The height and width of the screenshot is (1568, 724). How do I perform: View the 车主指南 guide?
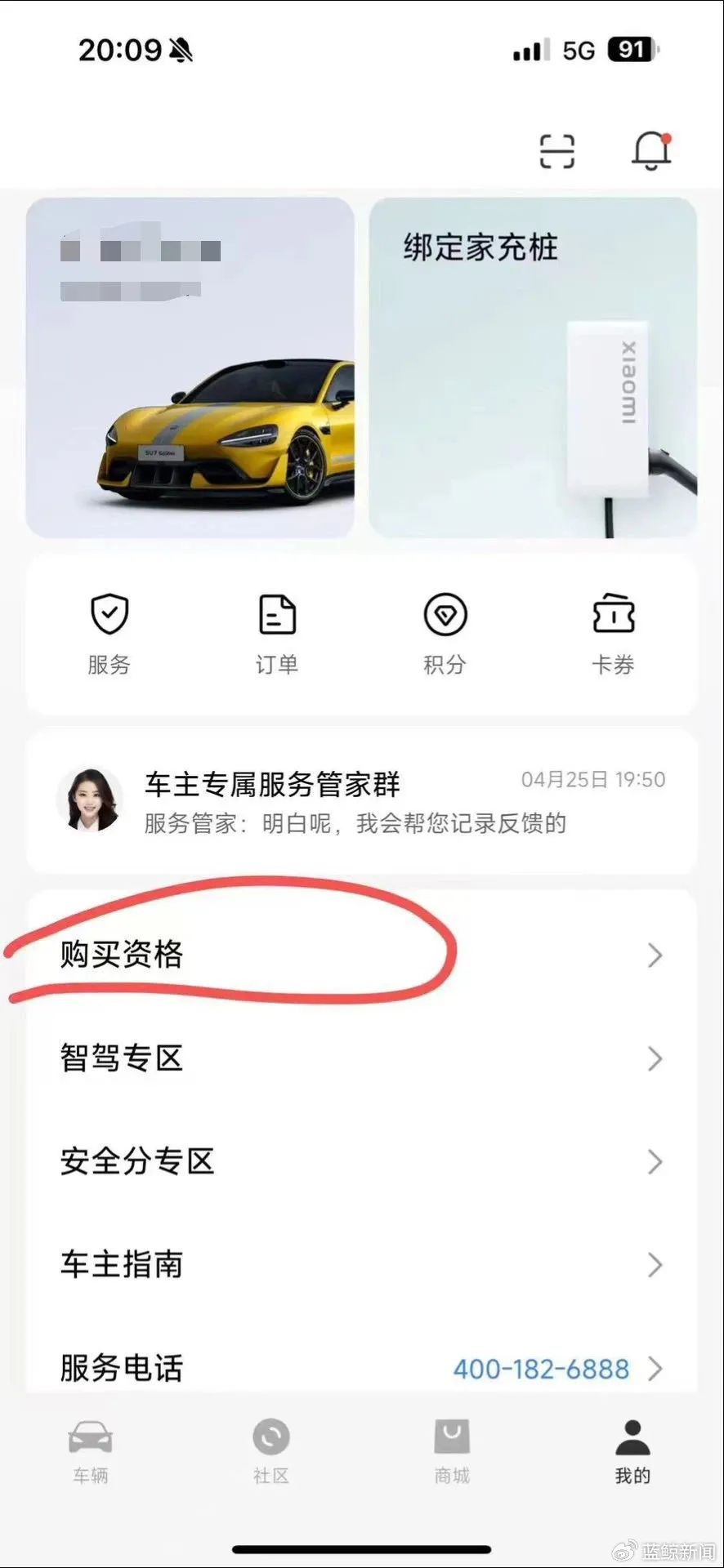[x=361, y=1264]
